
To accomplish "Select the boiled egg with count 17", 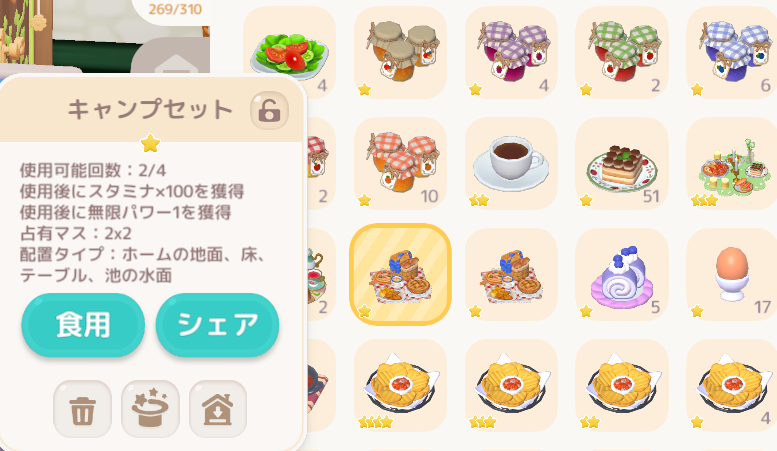I will (x=730, y=274).
